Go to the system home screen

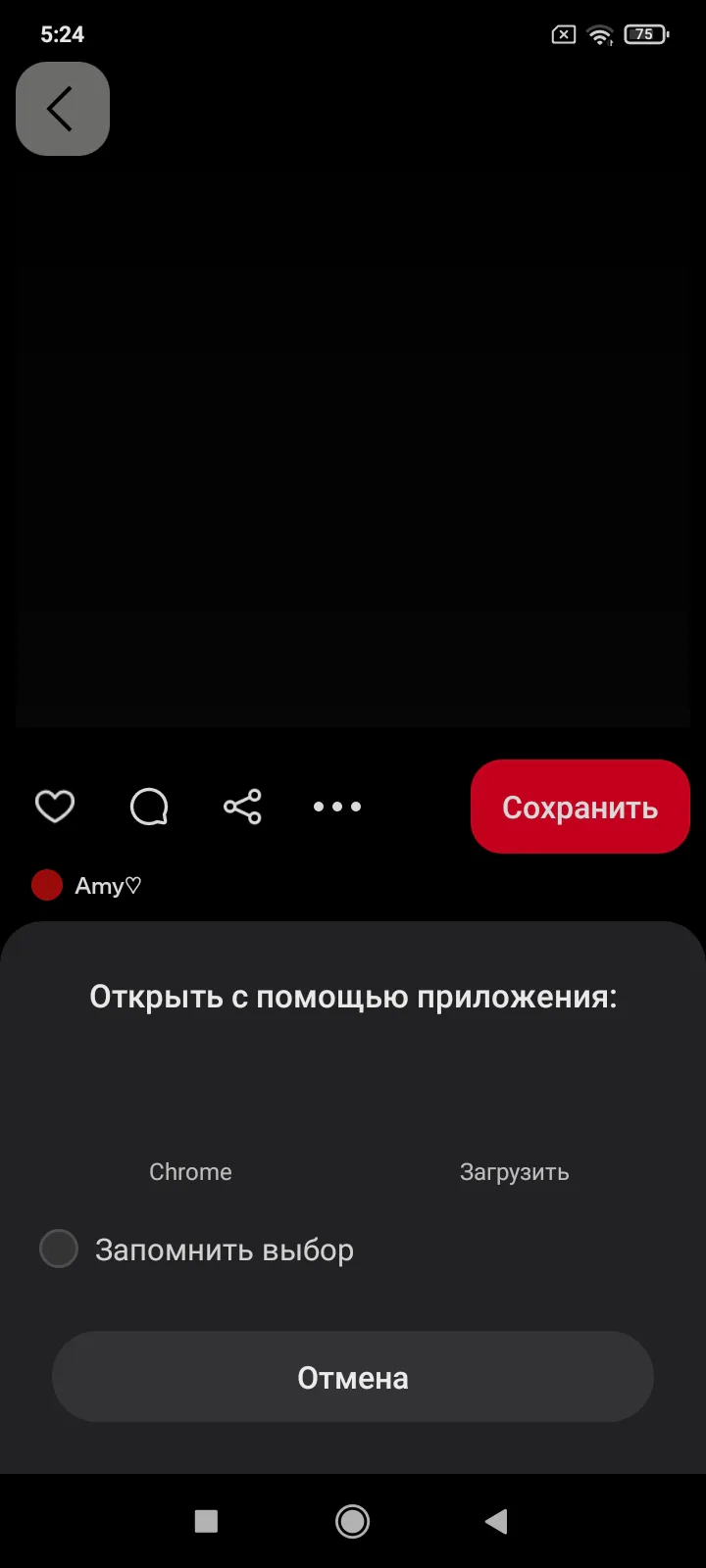tap(353, 1521)
